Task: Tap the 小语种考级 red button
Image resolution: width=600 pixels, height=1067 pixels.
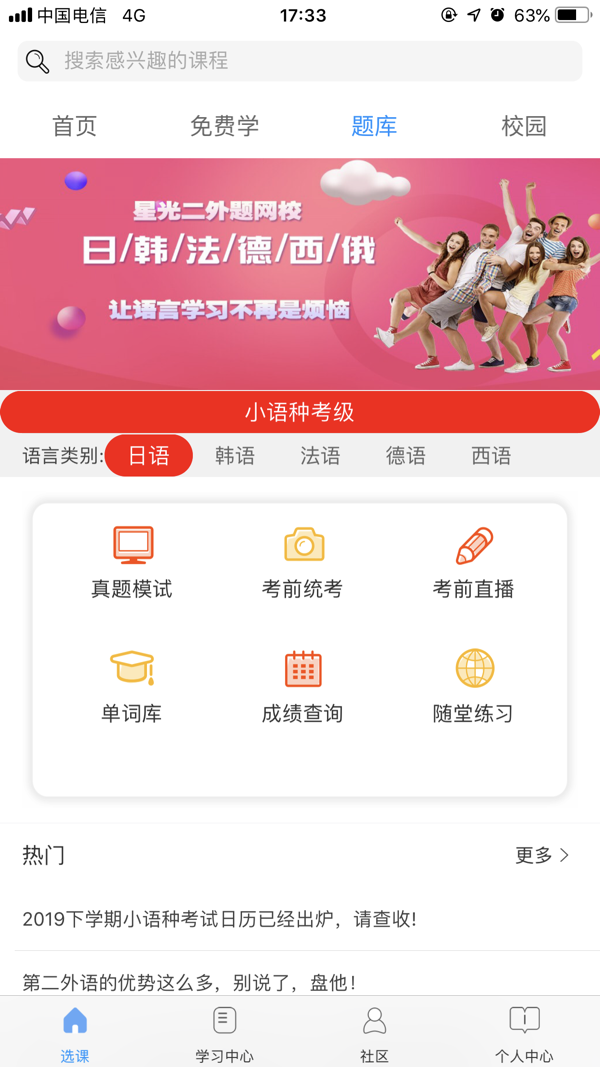Action: click(300, 412)
